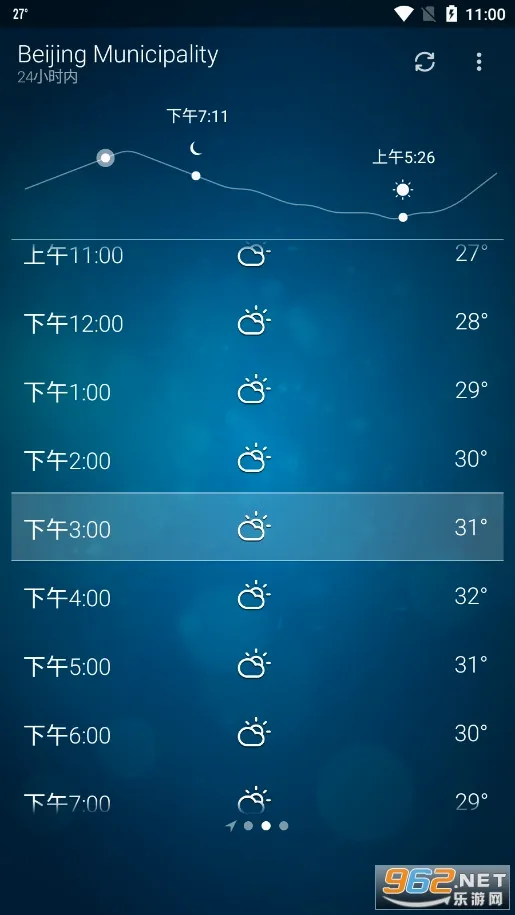Open Beijing Municipality location title
This screenshot has width=515, height=915.
coord(118,54)
